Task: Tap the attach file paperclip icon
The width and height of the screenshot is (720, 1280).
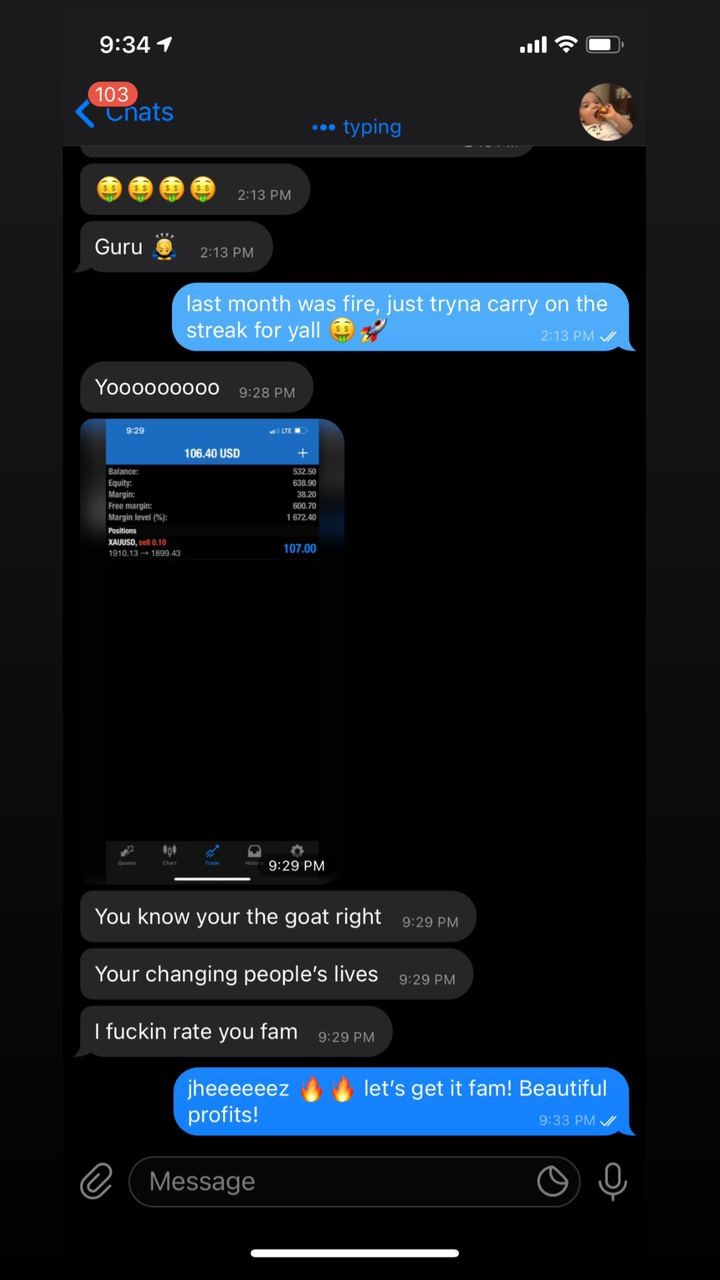Action: (96, 1181)
